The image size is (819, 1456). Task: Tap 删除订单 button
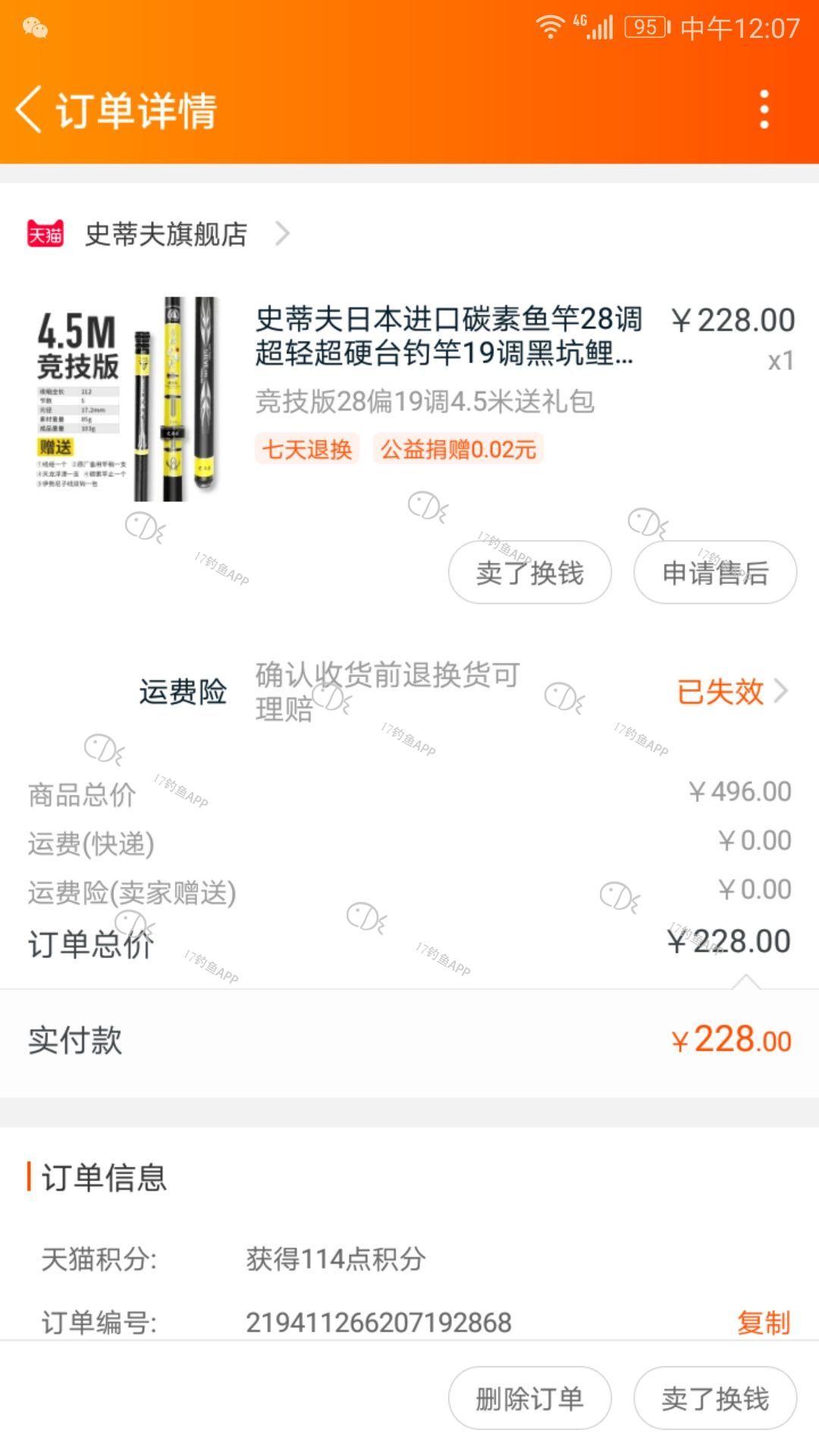(529, 1398)
